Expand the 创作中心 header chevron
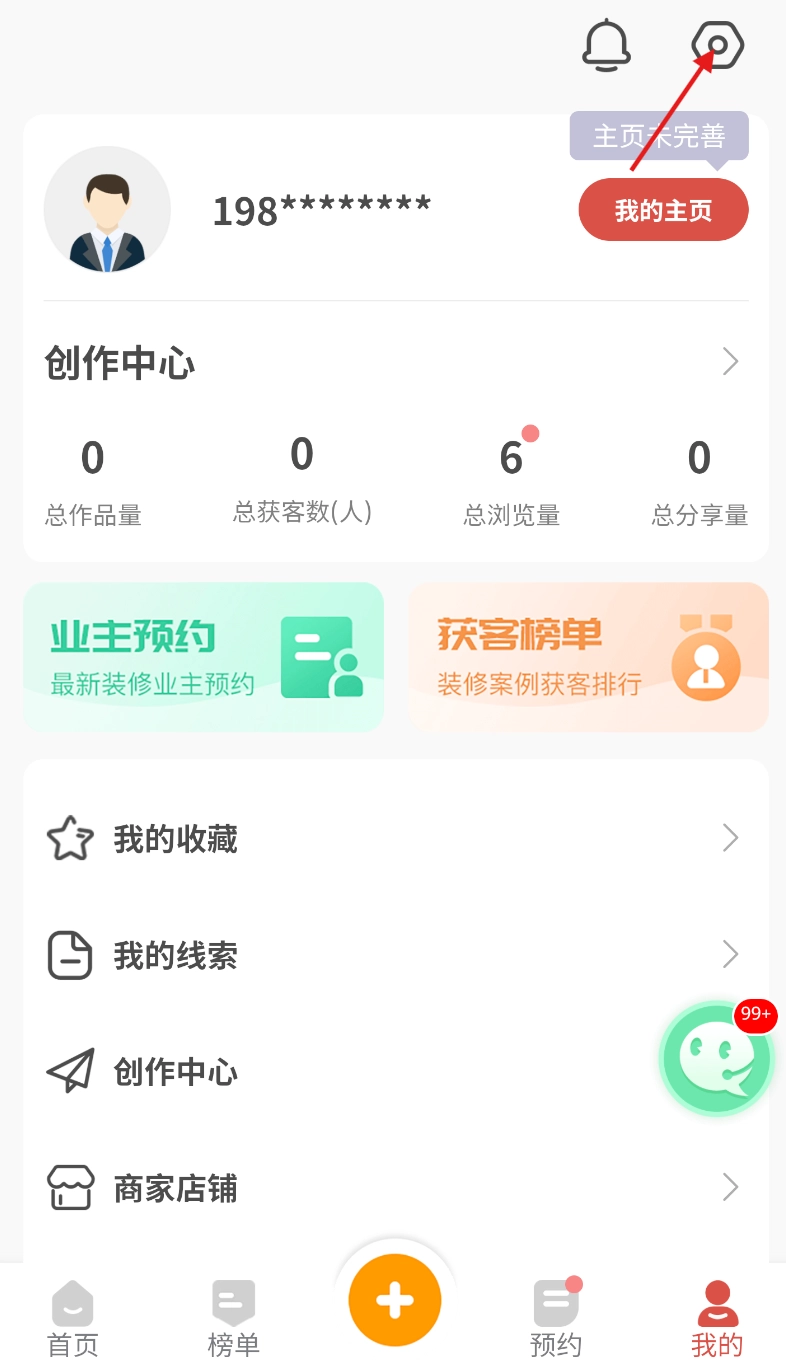This screenshot has height=1360, width=786. 730,362
